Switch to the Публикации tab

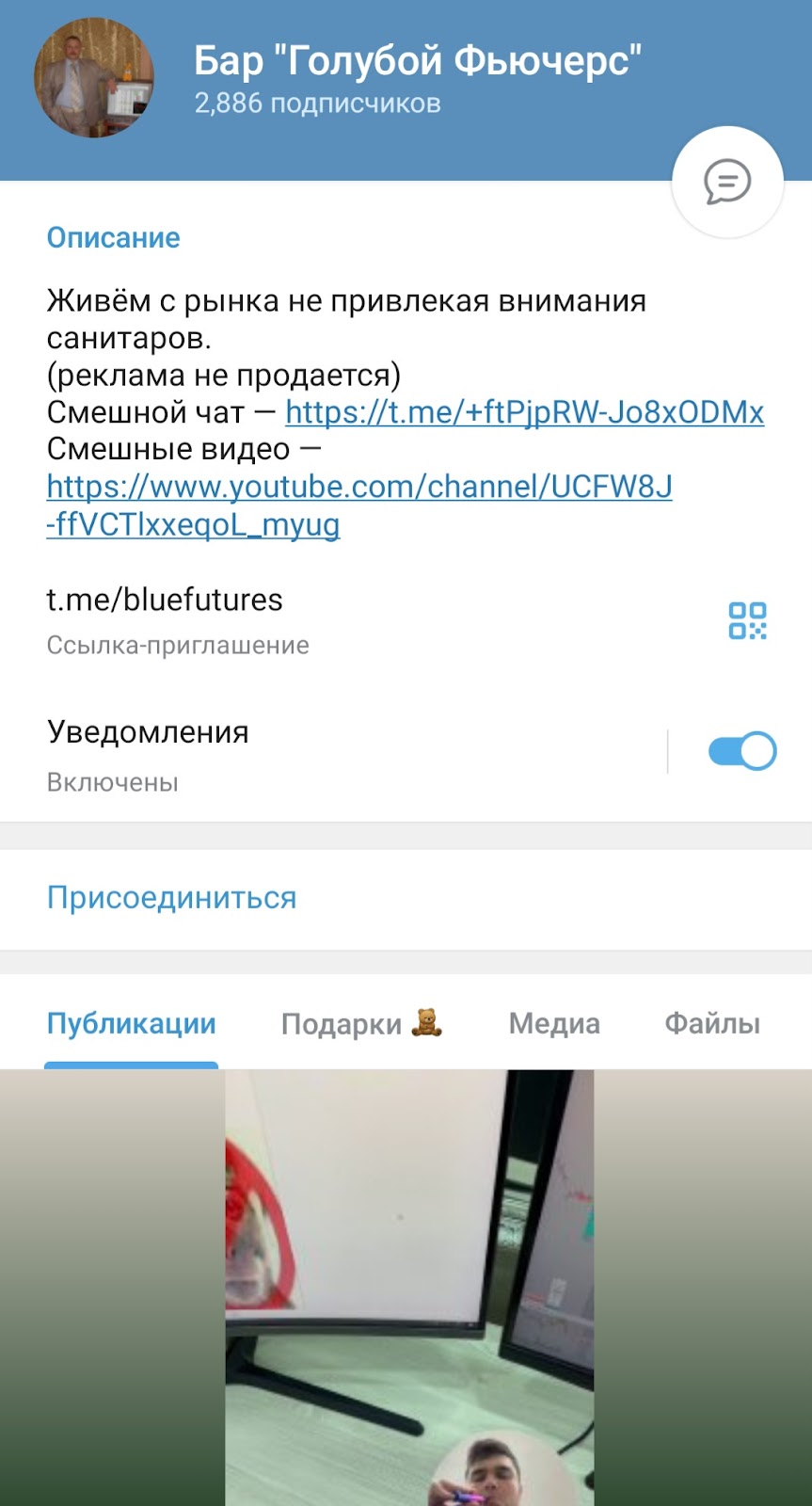[x=132, y=1024]
